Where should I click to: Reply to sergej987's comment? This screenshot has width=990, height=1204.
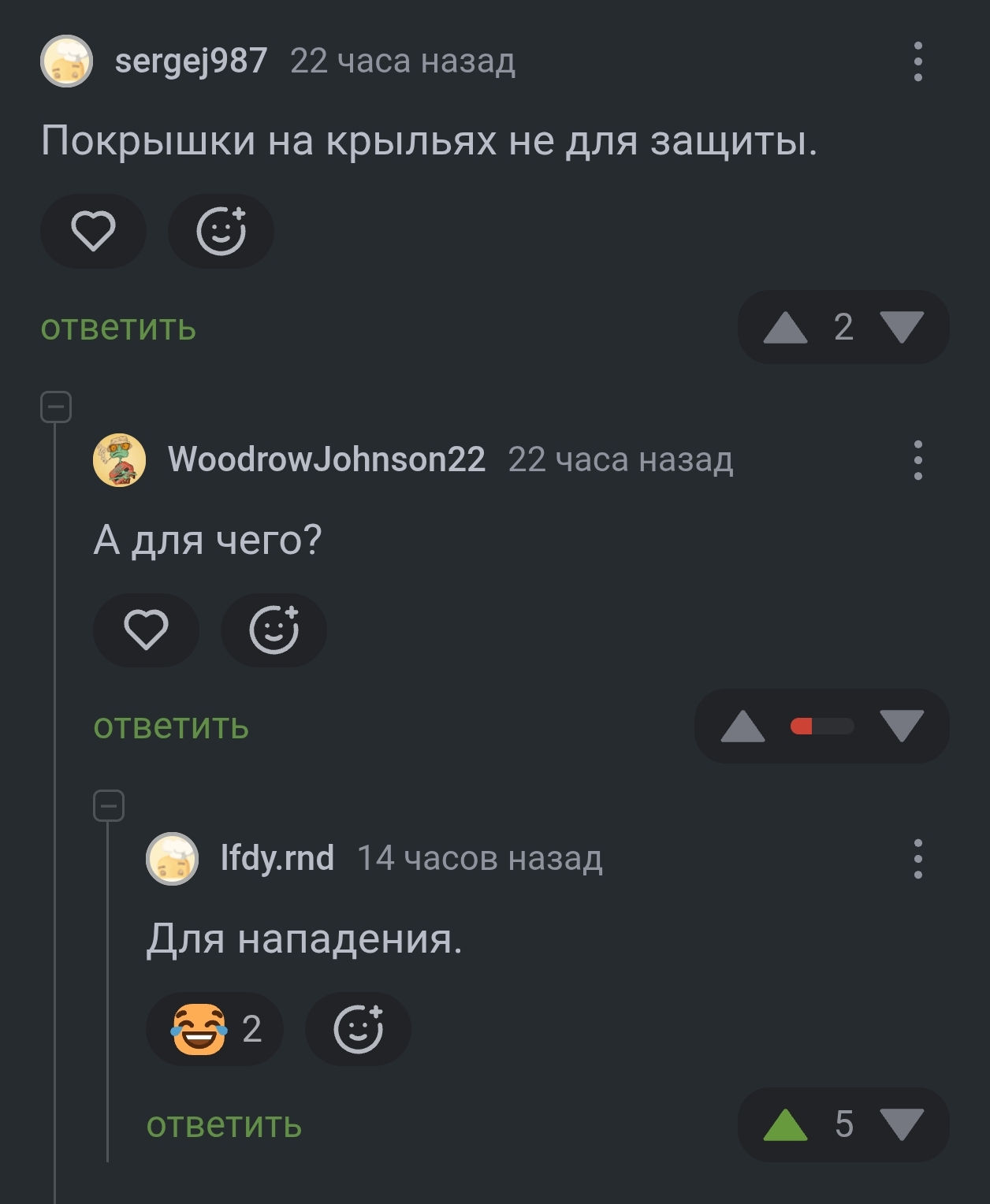(x=118, y=328)
